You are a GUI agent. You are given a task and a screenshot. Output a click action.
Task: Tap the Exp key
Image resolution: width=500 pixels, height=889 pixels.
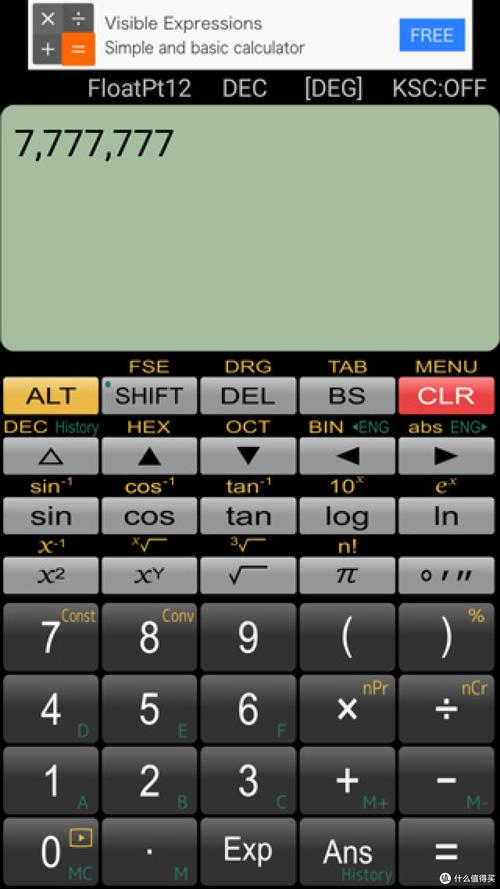click(248, 850)
